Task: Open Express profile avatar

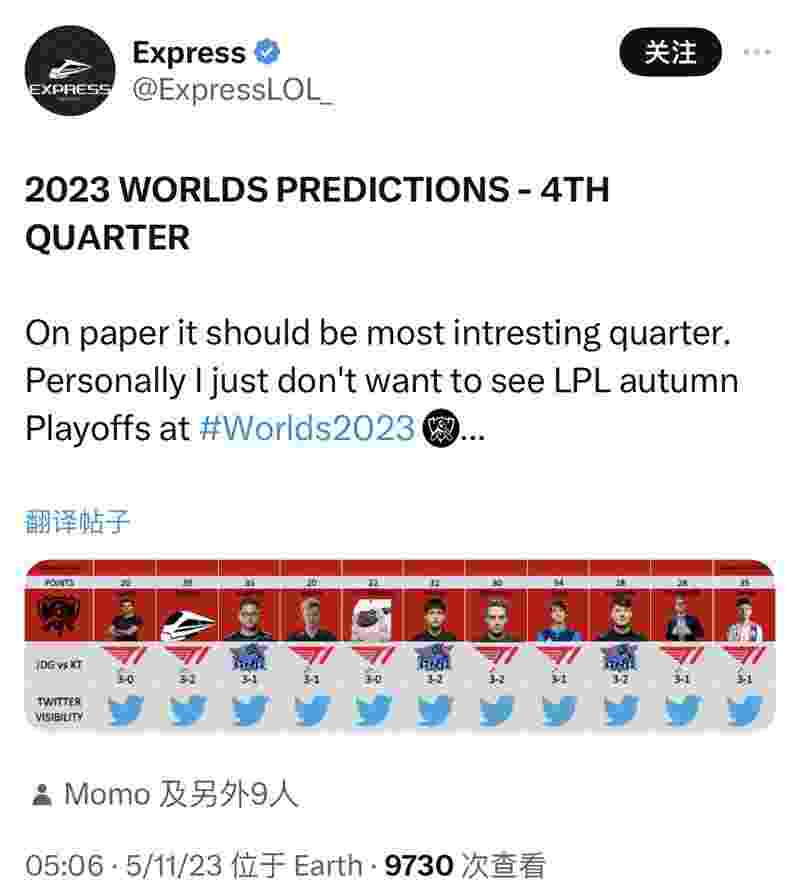Action: (x=69, y=71)
